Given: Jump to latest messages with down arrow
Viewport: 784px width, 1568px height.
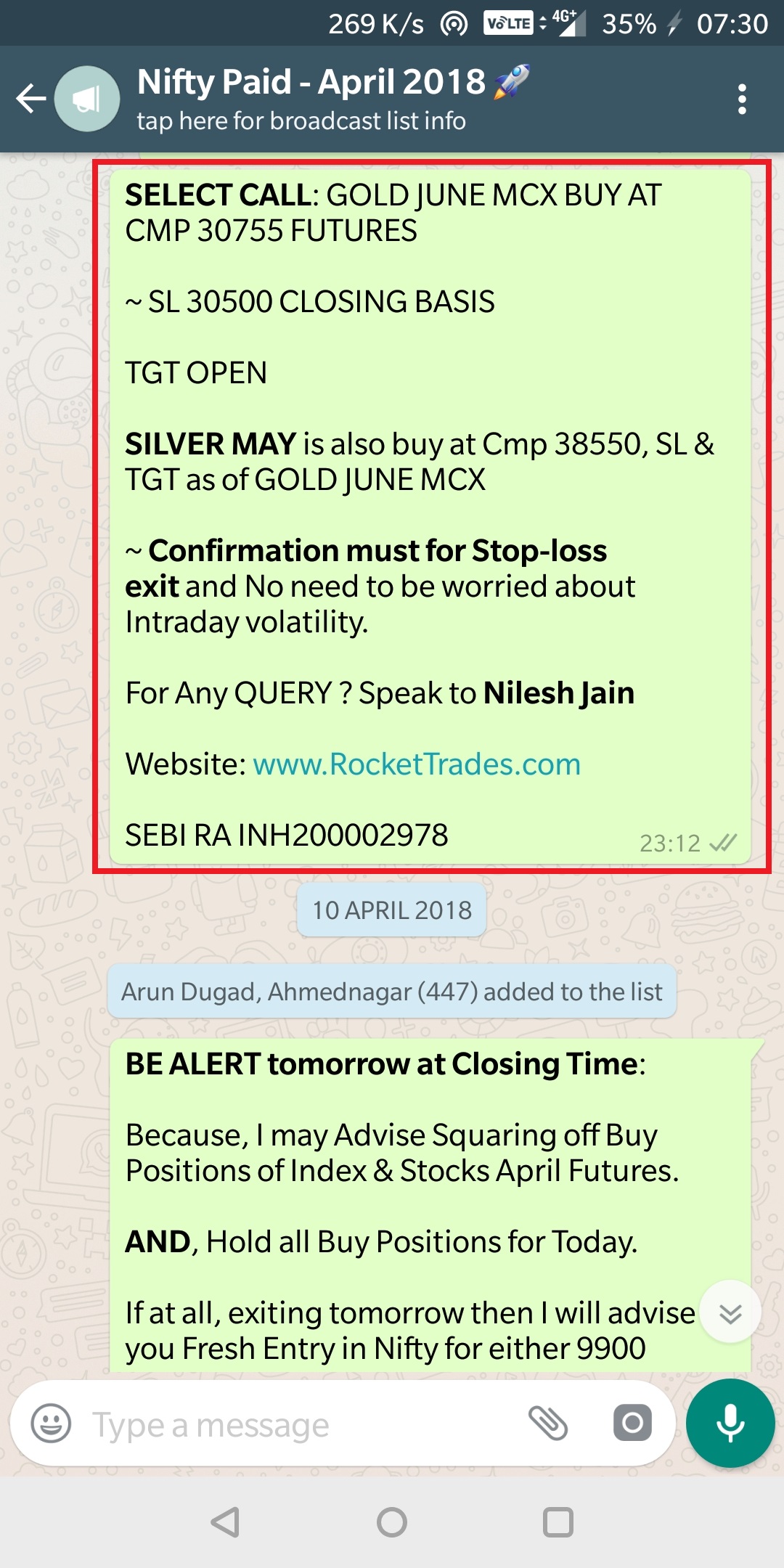Looking at the screenshot, I should coord(730,1313).
